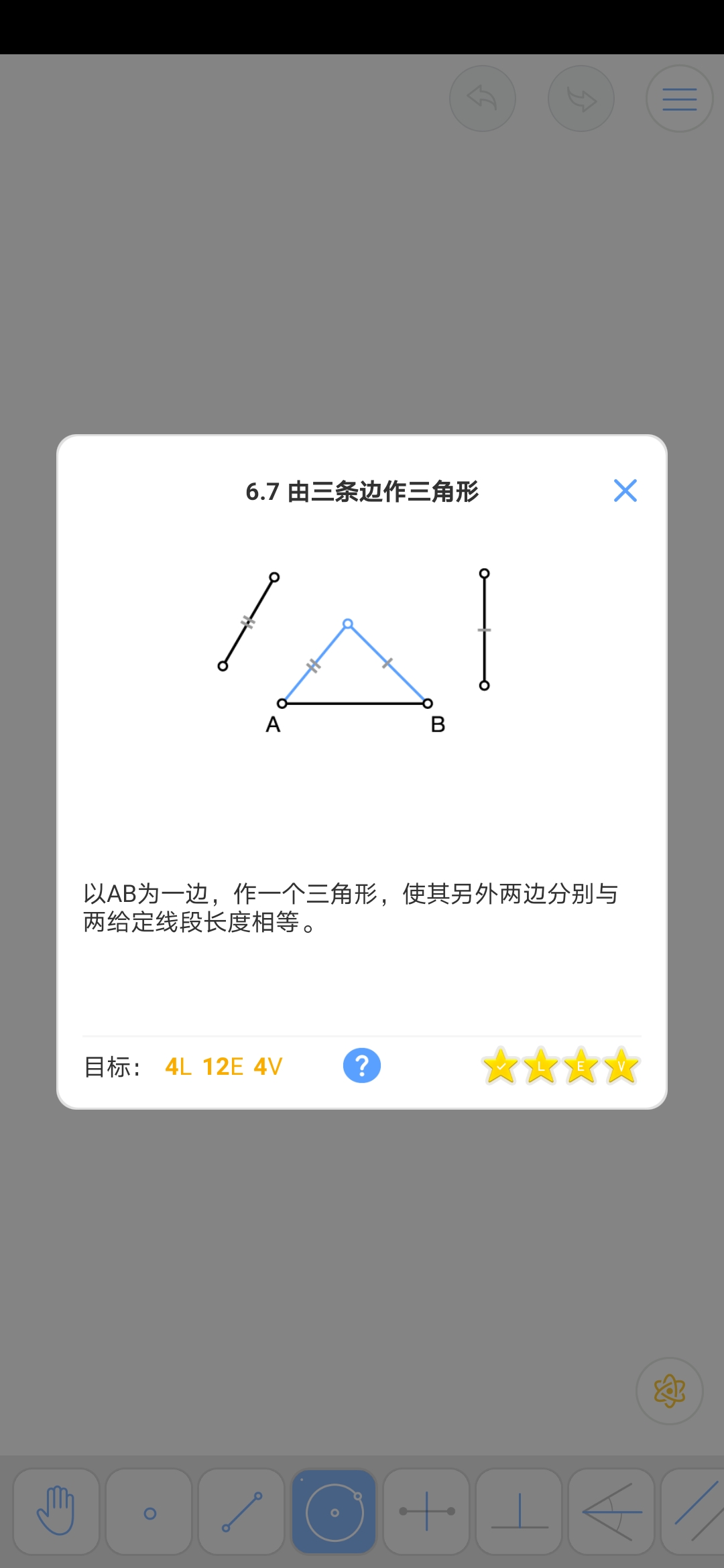The height and width of the screenshot is (1568, 724).
Task: Open the blue question mark help
Action: coord(362,1065)
